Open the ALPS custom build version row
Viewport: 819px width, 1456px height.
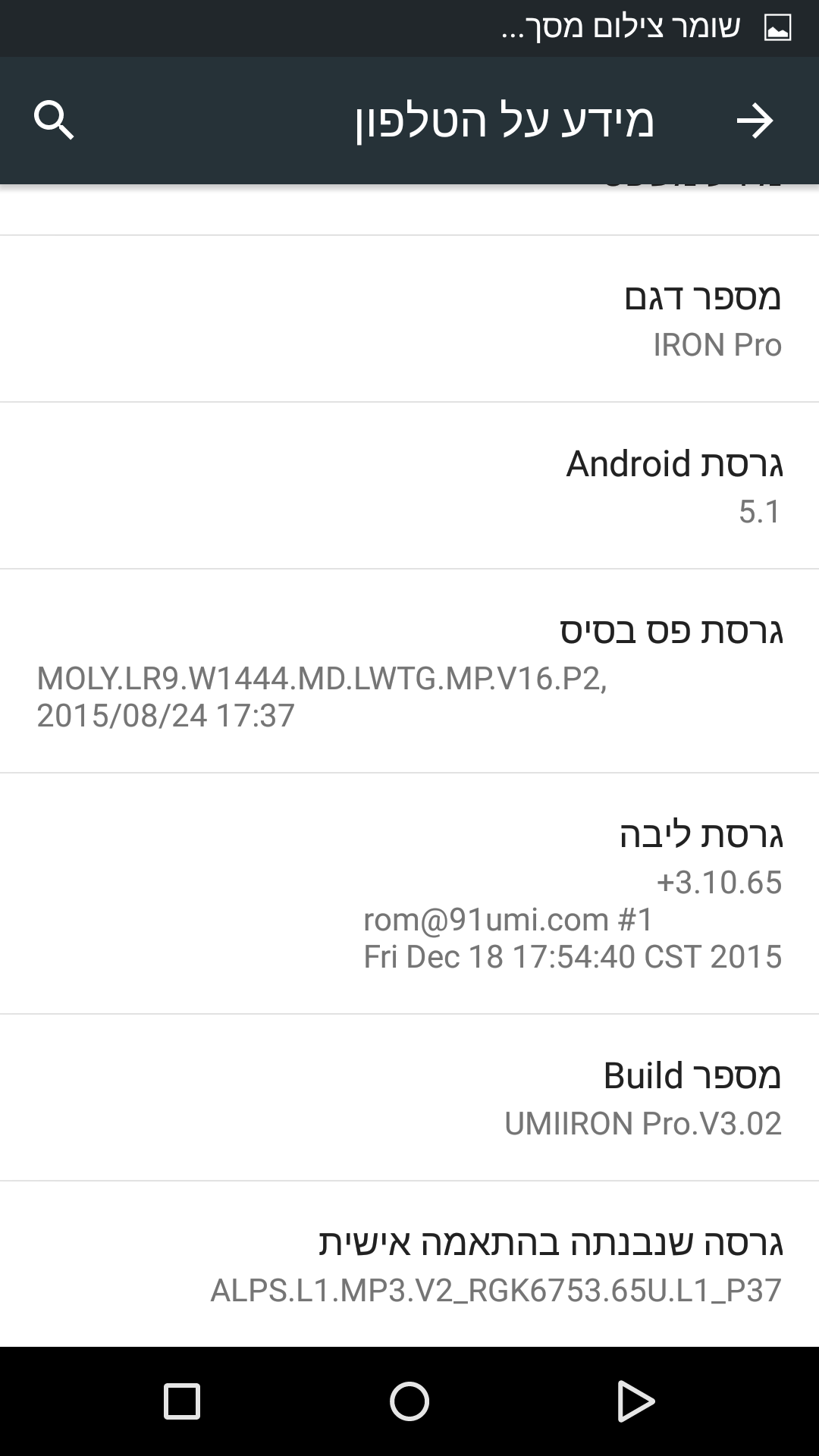click(x=409, y=1265)
